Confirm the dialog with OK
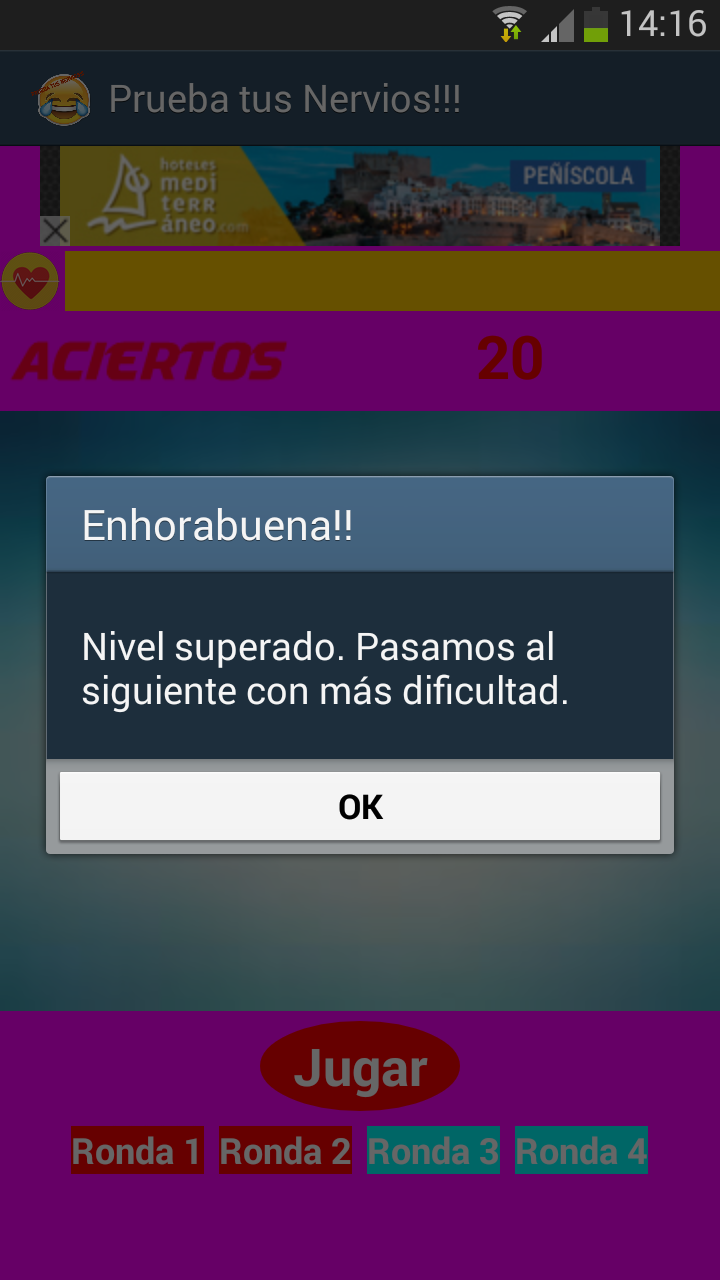The width and height of the screenshot is (720, 1280). point(360,806)
